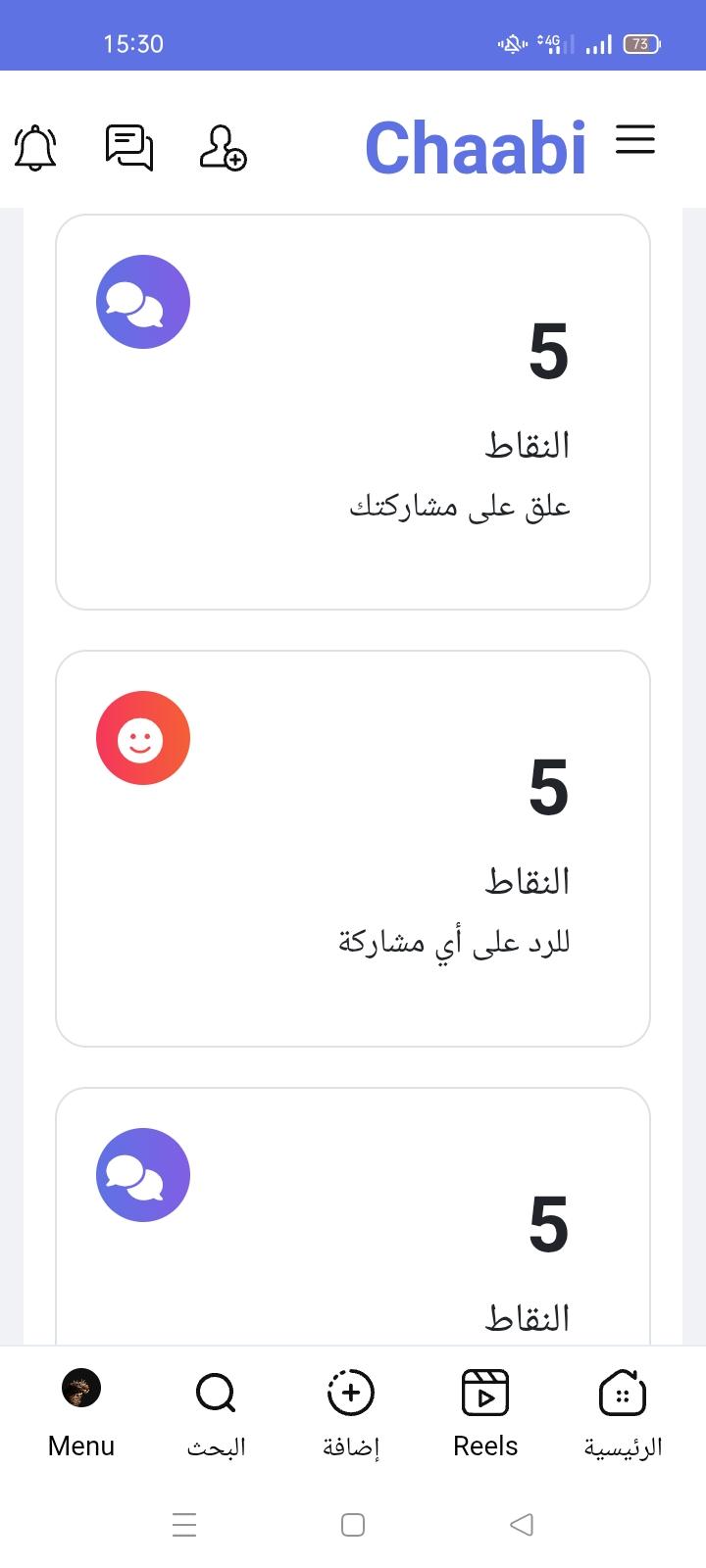The image size is (706, 1568).
Task: Open the Menu tab with profile picture
Action: click(x=81, y=1415)
